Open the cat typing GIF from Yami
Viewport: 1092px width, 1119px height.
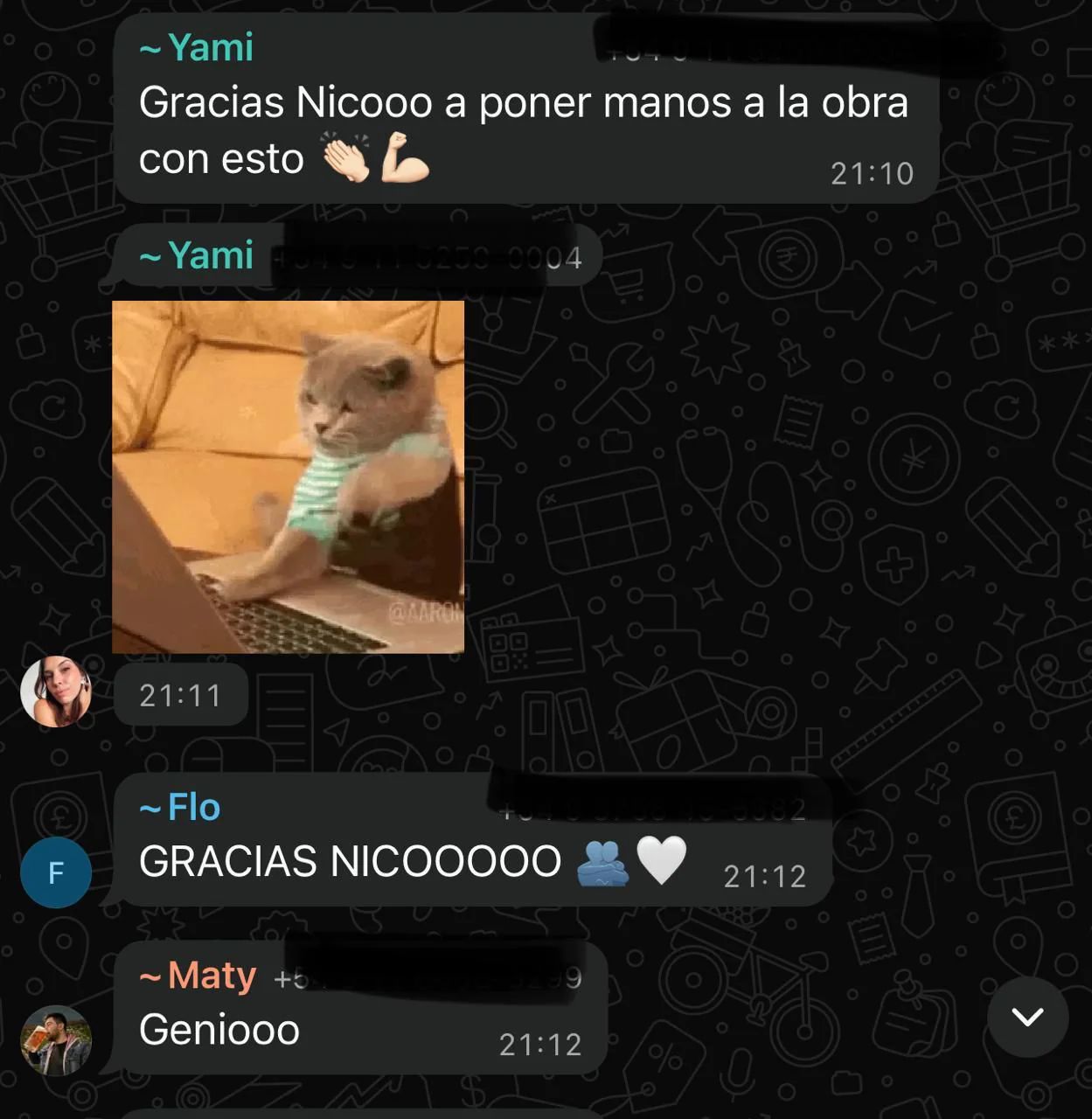288,476
